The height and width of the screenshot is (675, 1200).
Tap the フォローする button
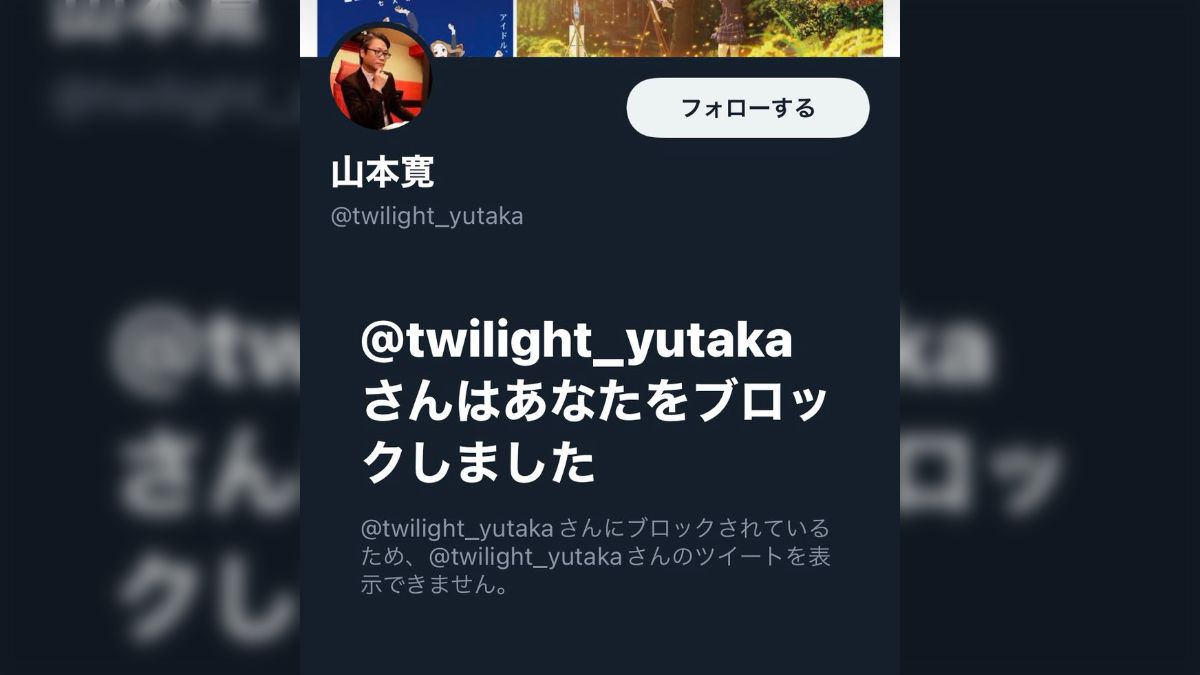(x=747, y=108)
